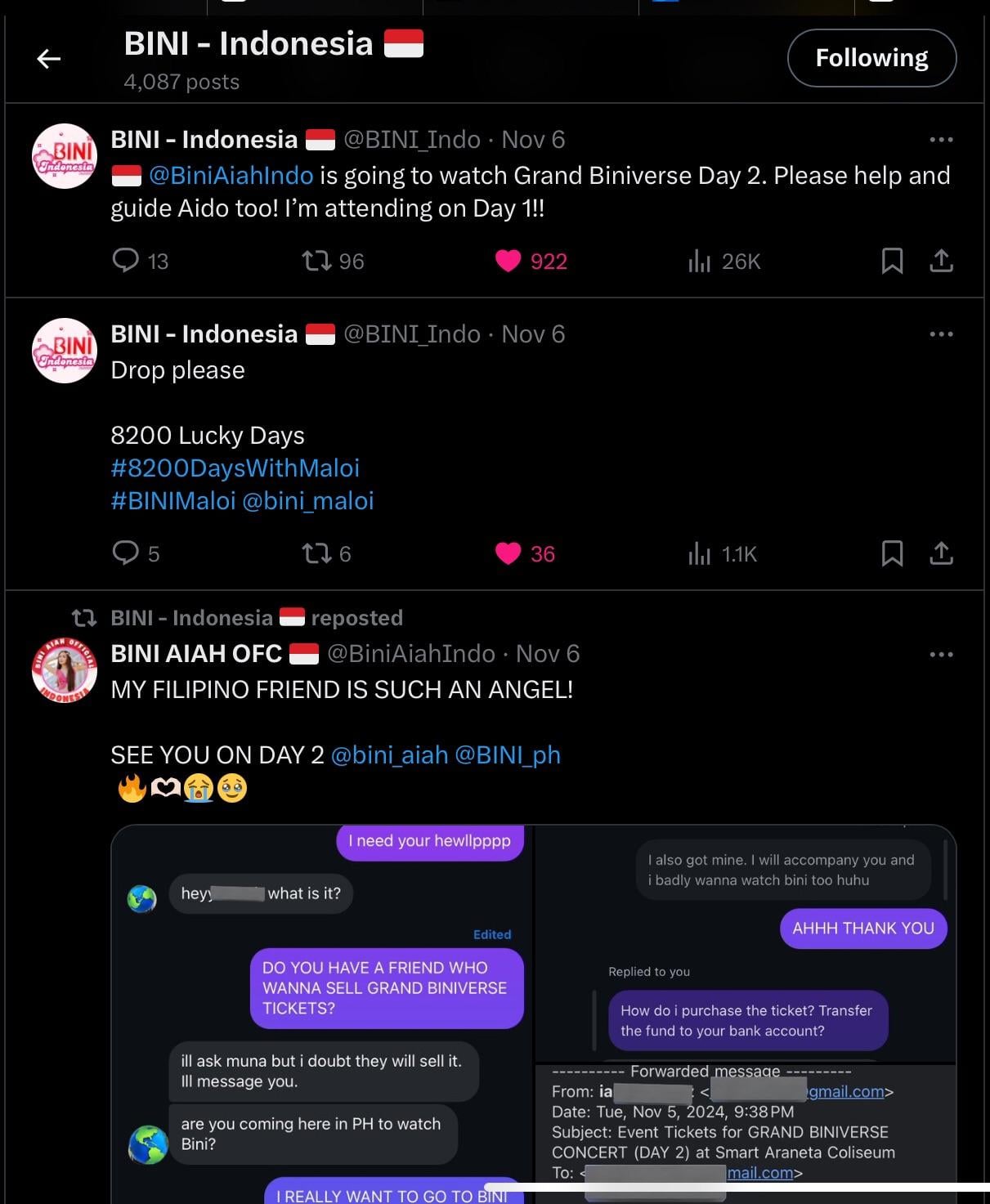This screenshot has height=1204, width=990.
Task: Bookmark the Grand Biniverse Day 2 post
Action: pos(892,261)
